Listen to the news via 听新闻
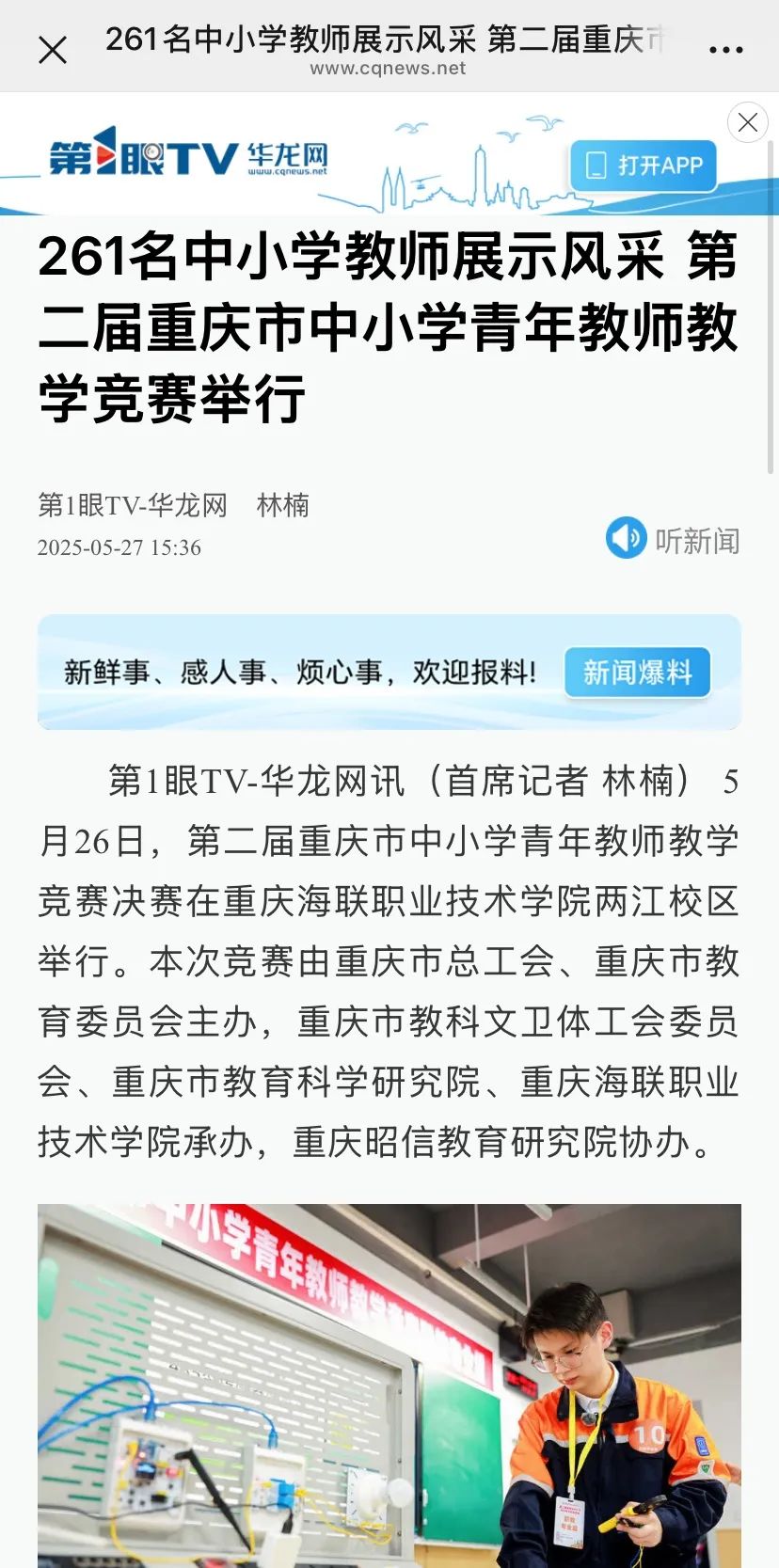Viewport: 779px width, 1568px height. click(x=673, y=539)
